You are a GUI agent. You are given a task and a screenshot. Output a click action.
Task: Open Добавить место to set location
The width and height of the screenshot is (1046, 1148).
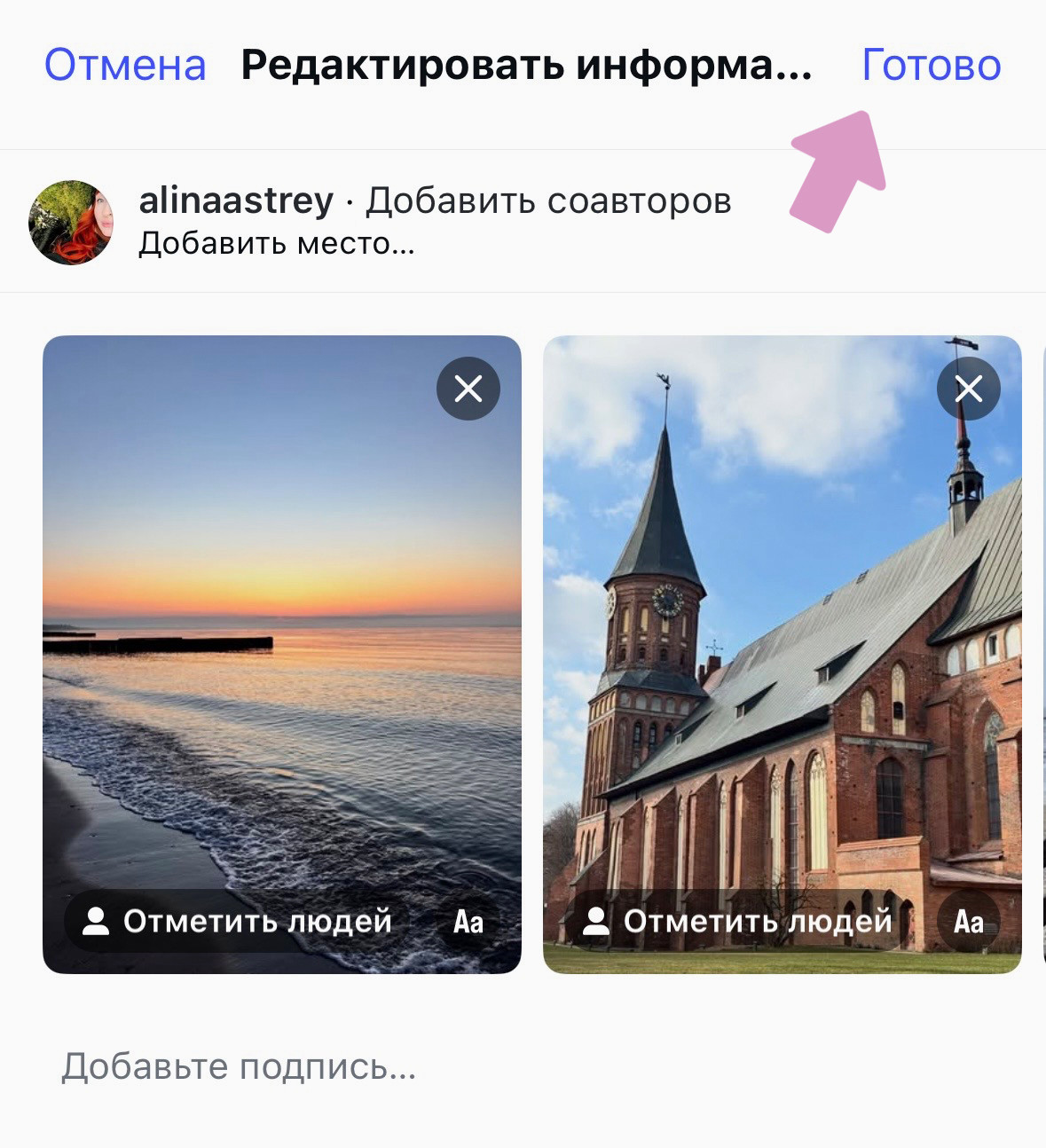278,241
